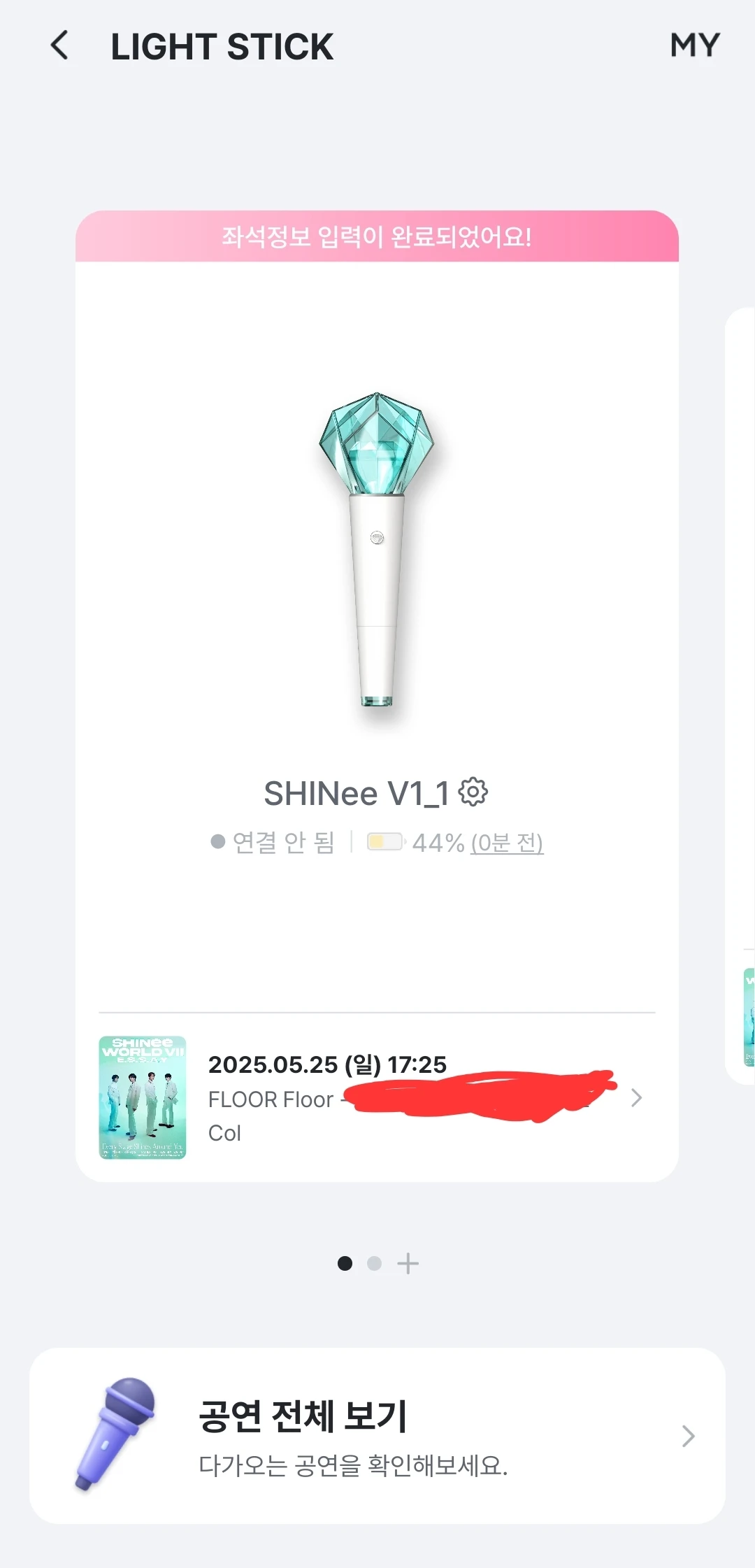
Task: Tap the battery update time link
Action: pos(507,843)
